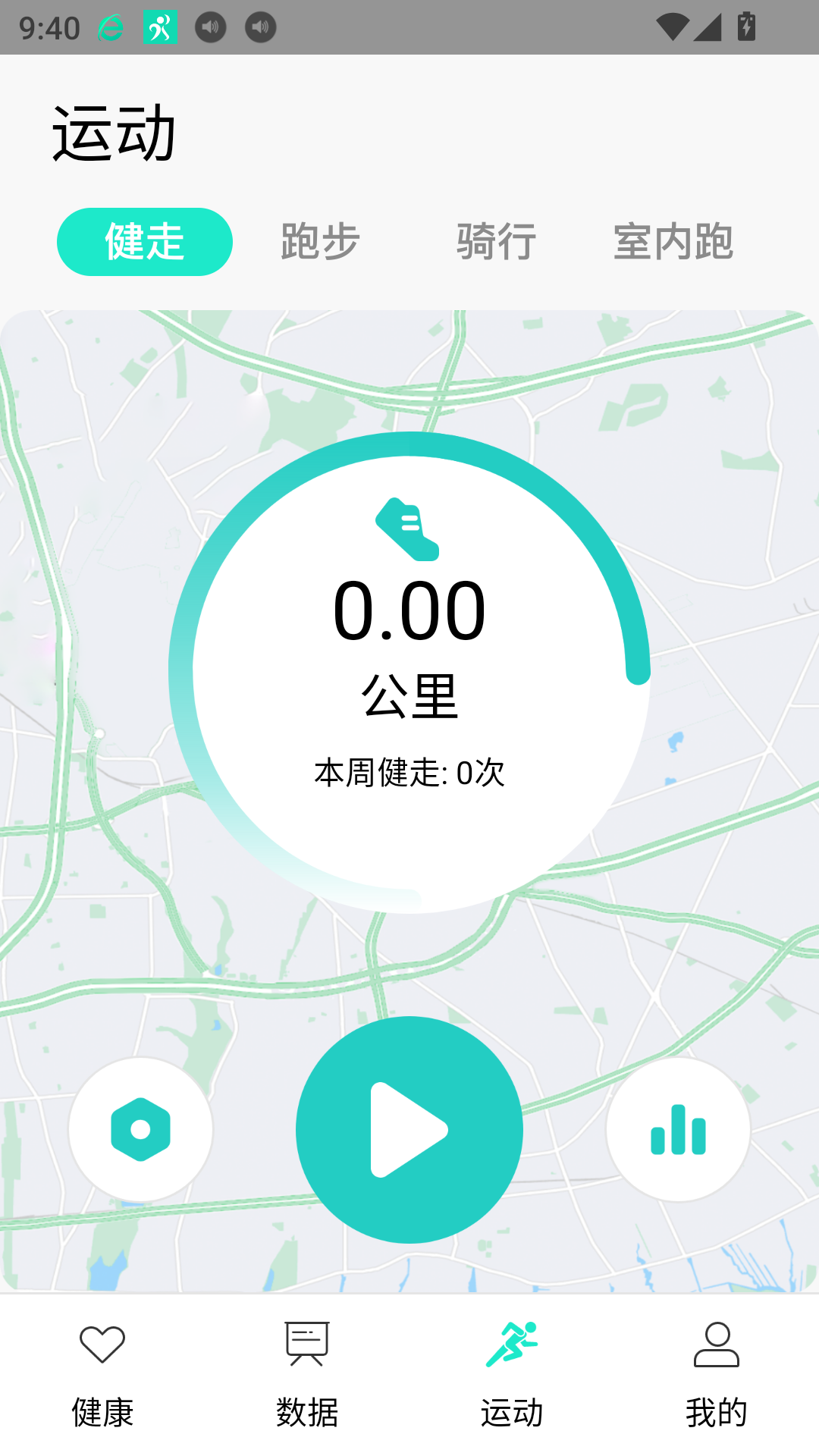This screenshot has width=819, height=1456.
Task: Switch to the 骑行 cycling tab
Action: (x=496, y=242)
